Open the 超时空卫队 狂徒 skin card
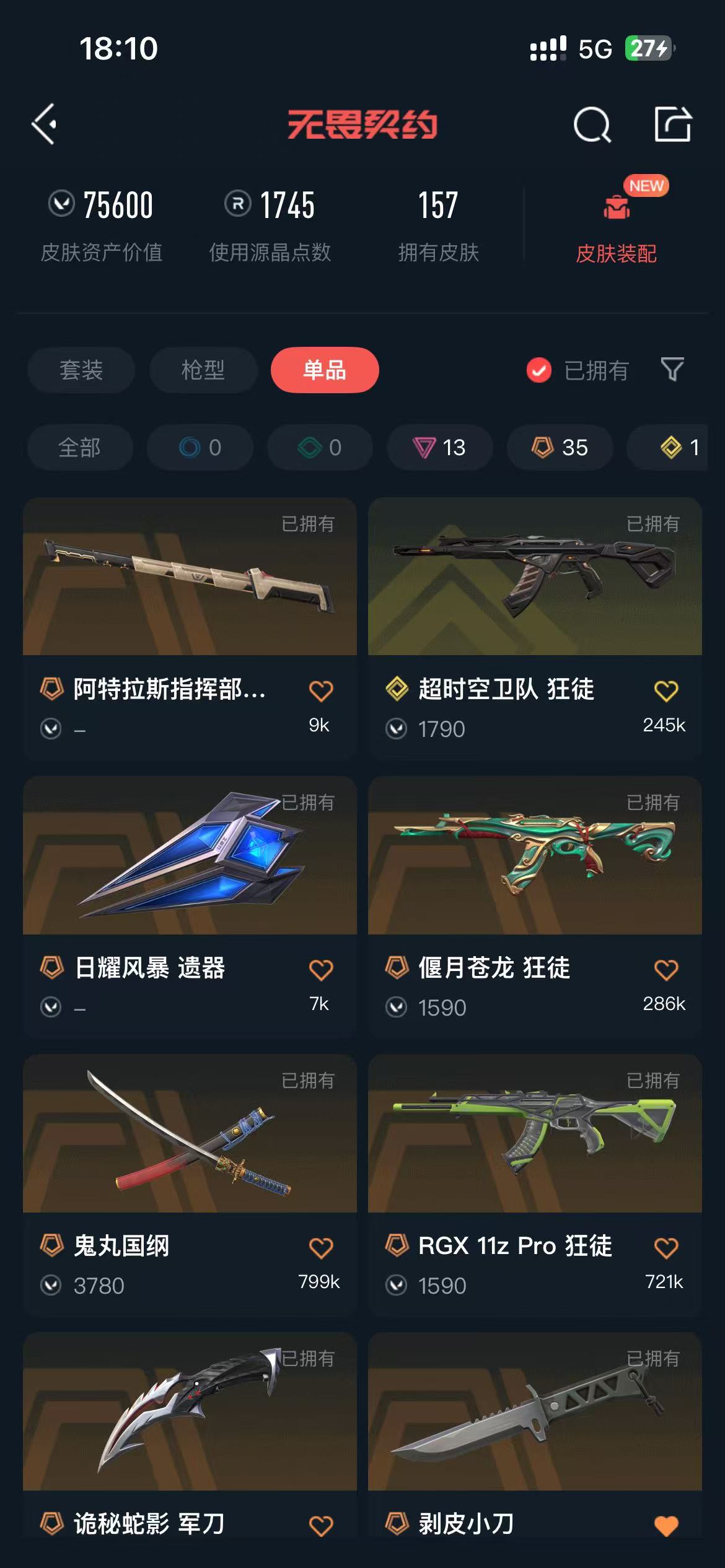Image resolution: width=725 pixels, height=1568 pixels. (534, 577)
